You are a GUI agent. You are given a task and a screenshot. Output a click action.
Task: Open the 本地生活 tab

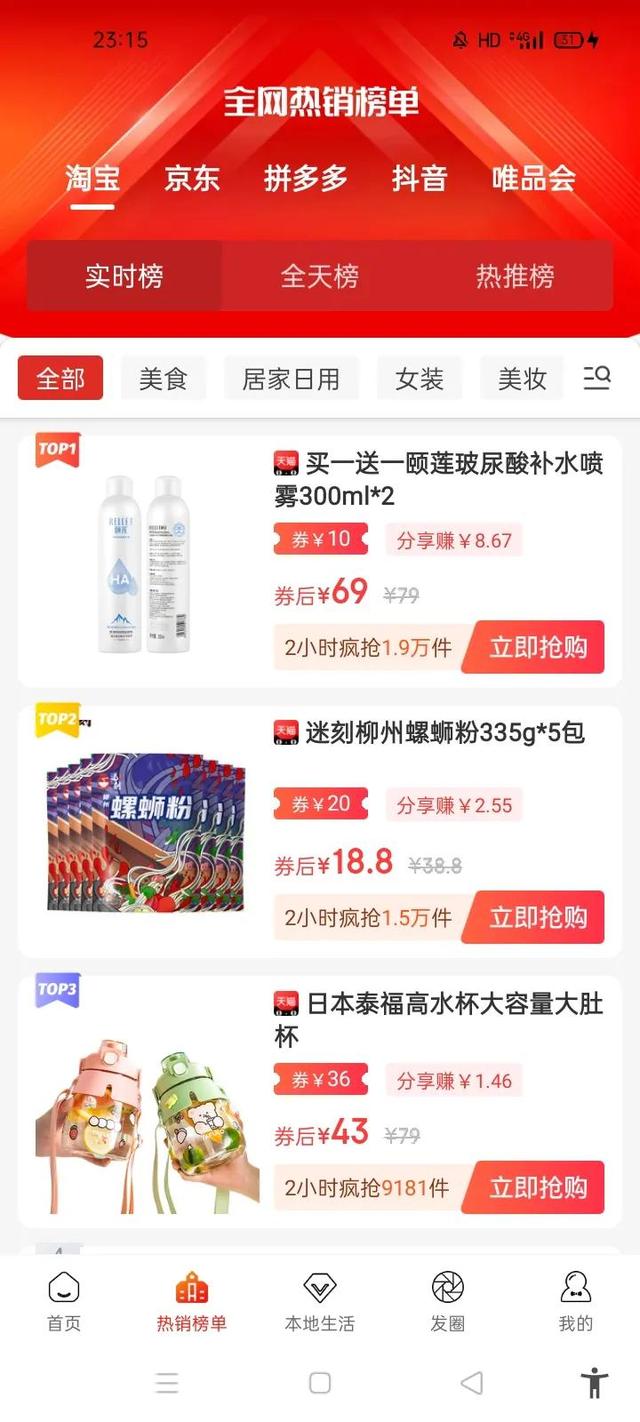pos(320,1301)
